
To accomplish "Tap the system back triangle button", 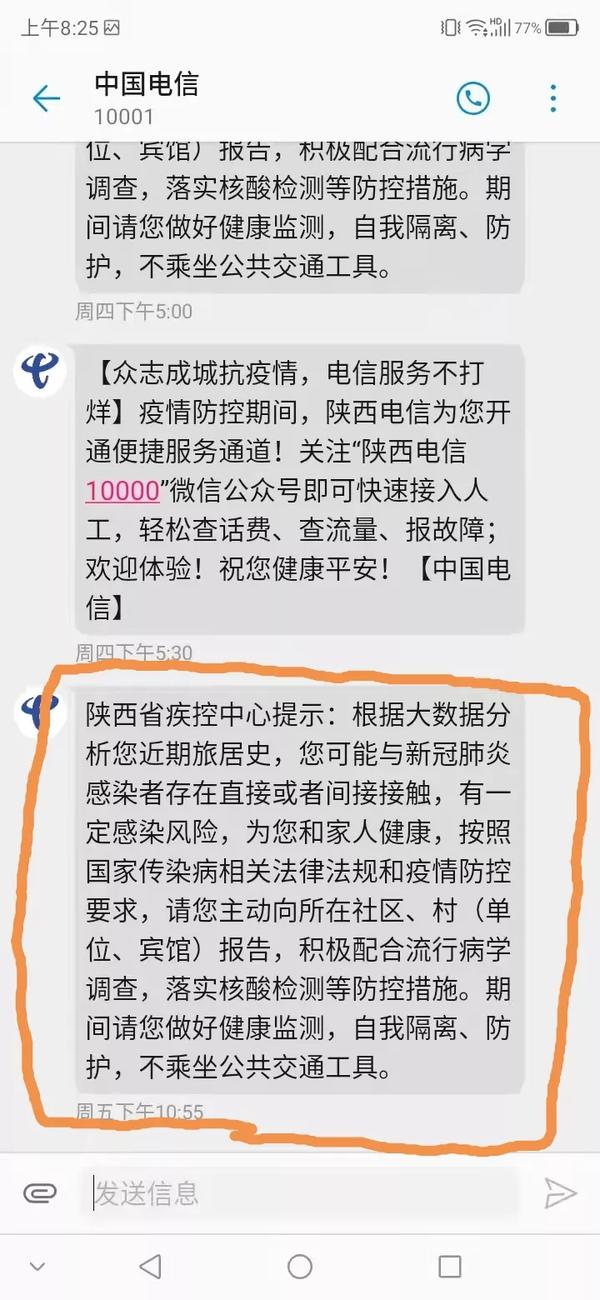I will (x=150, y=1266).
